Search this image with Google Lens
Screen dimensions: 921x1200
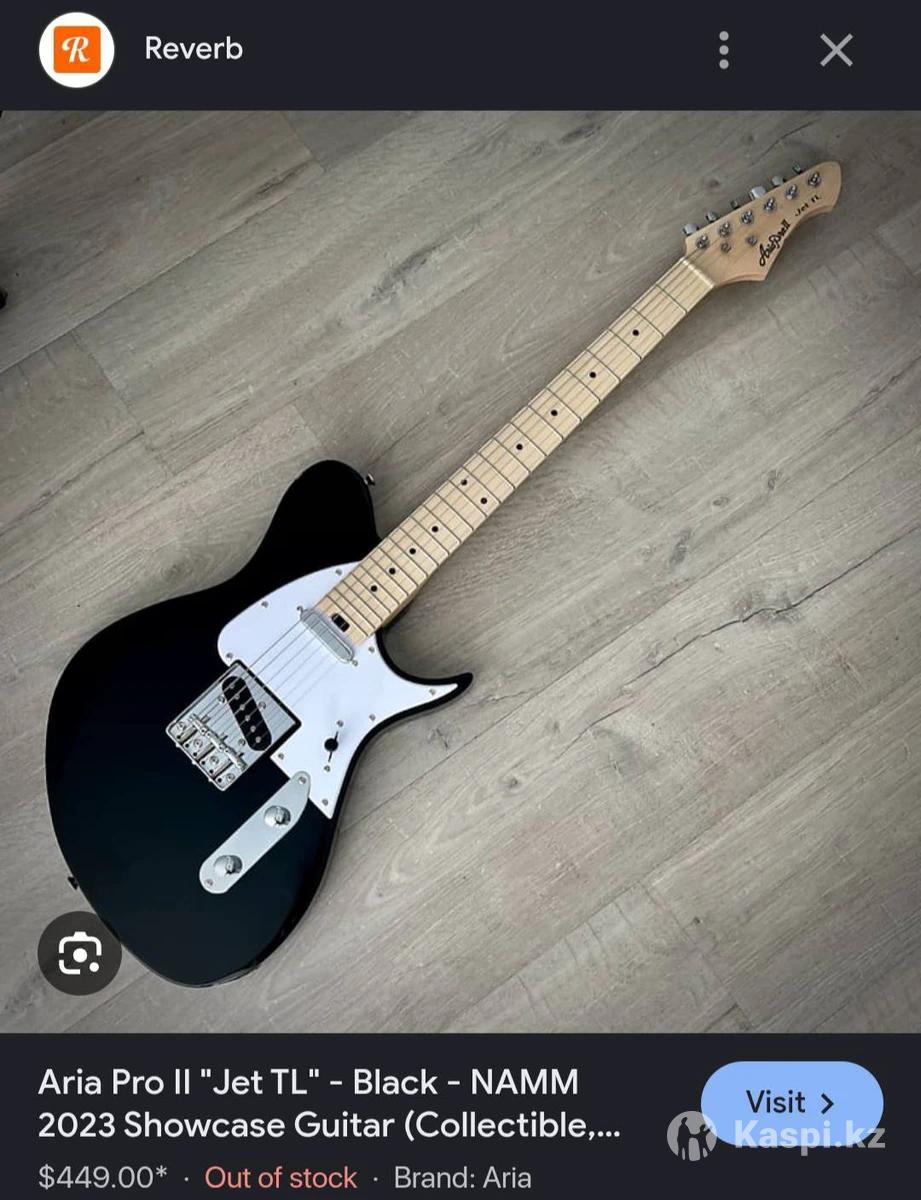79,953
